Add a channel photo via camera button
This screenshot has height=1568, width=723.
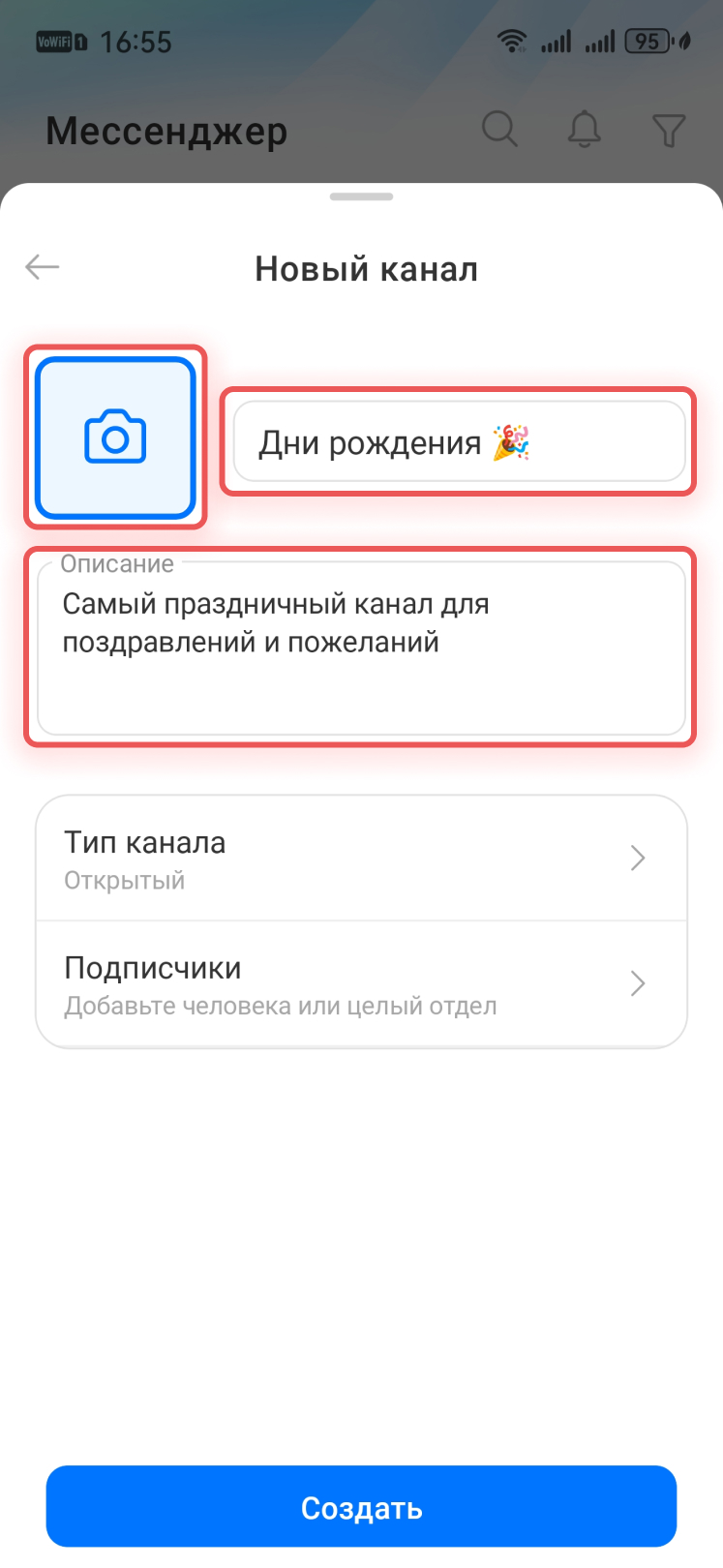(115, 437)
